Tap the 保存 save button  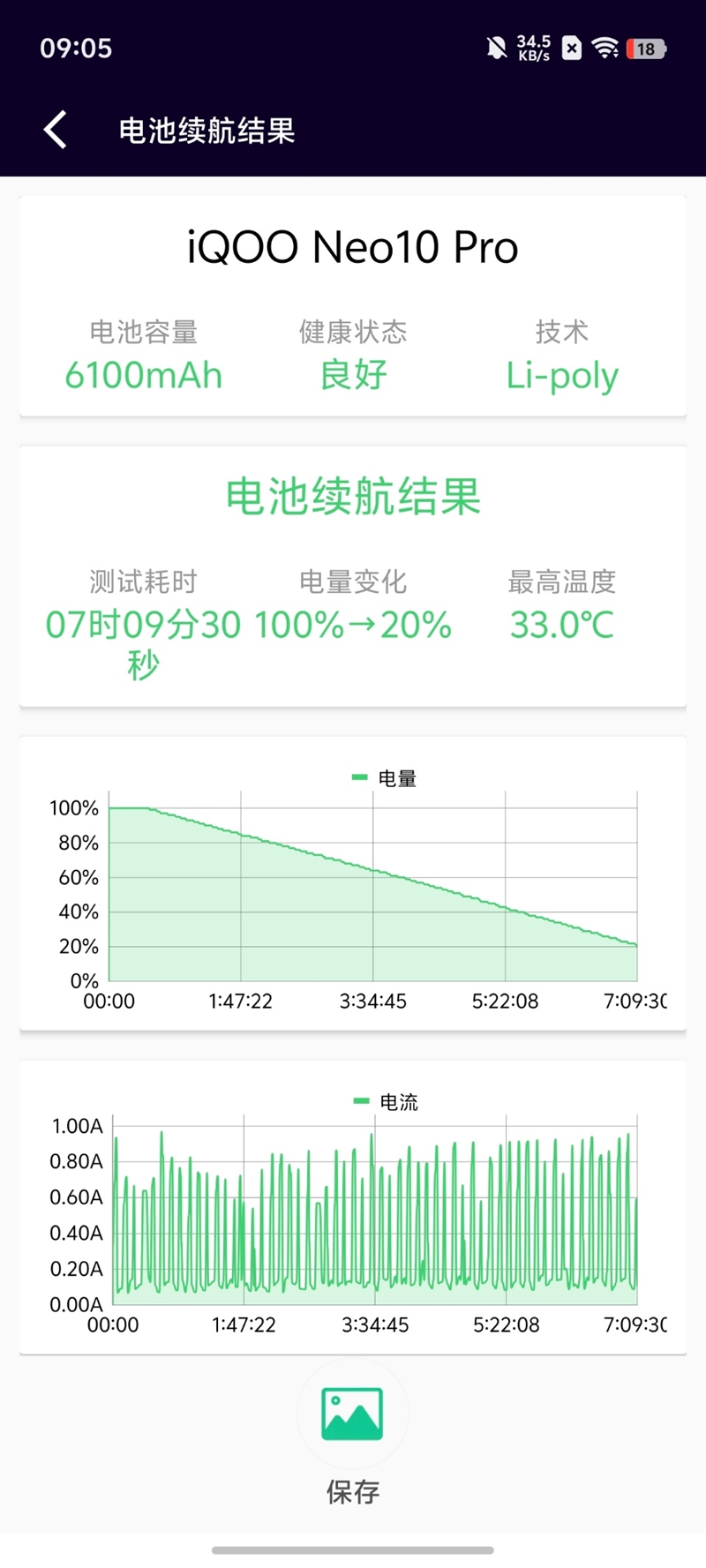click(352, 1492)
